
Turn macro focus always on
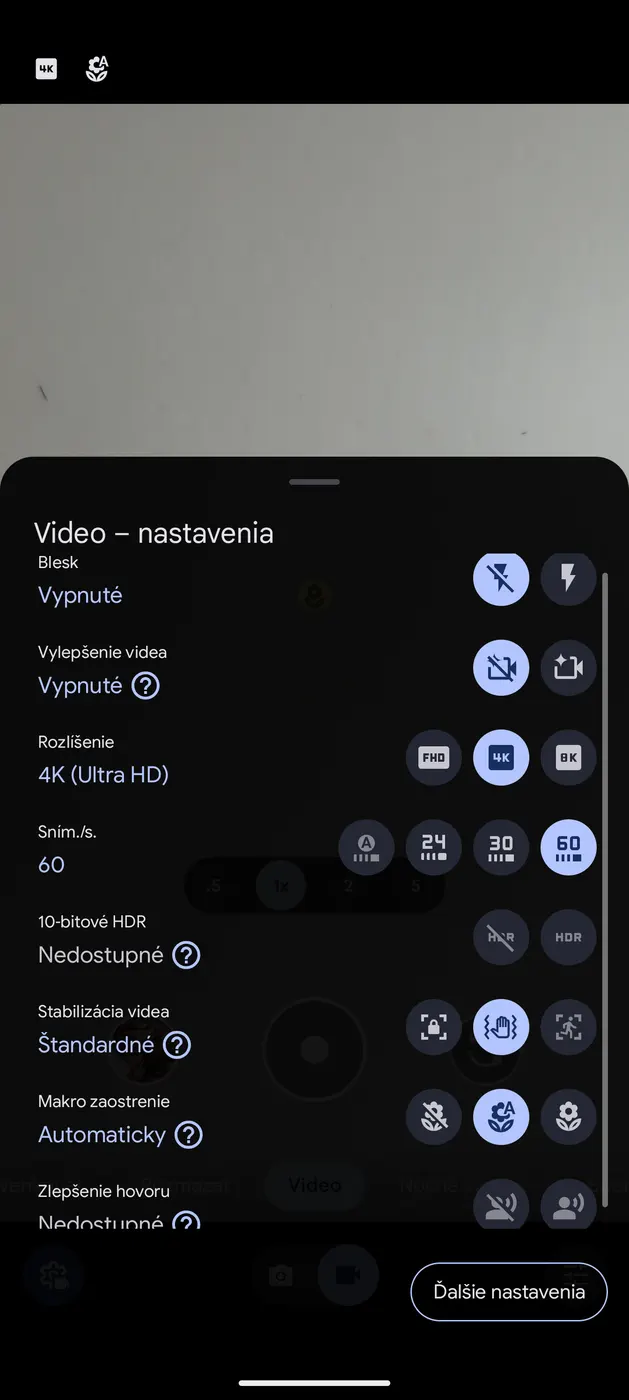click(x=568, y=1117)
